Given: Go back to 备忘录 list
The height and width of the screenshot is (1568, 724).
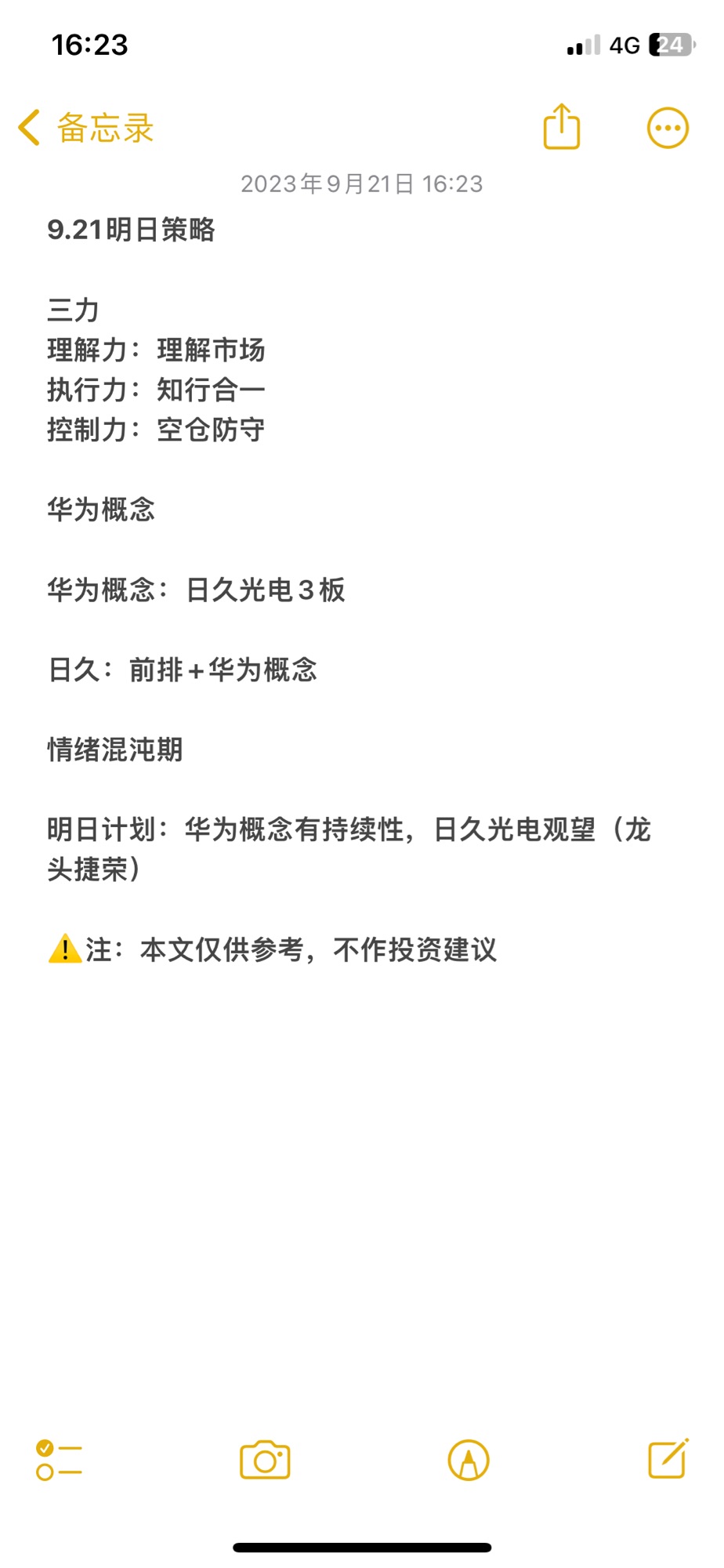Looking at the screenshot, I should pos(86,128).
